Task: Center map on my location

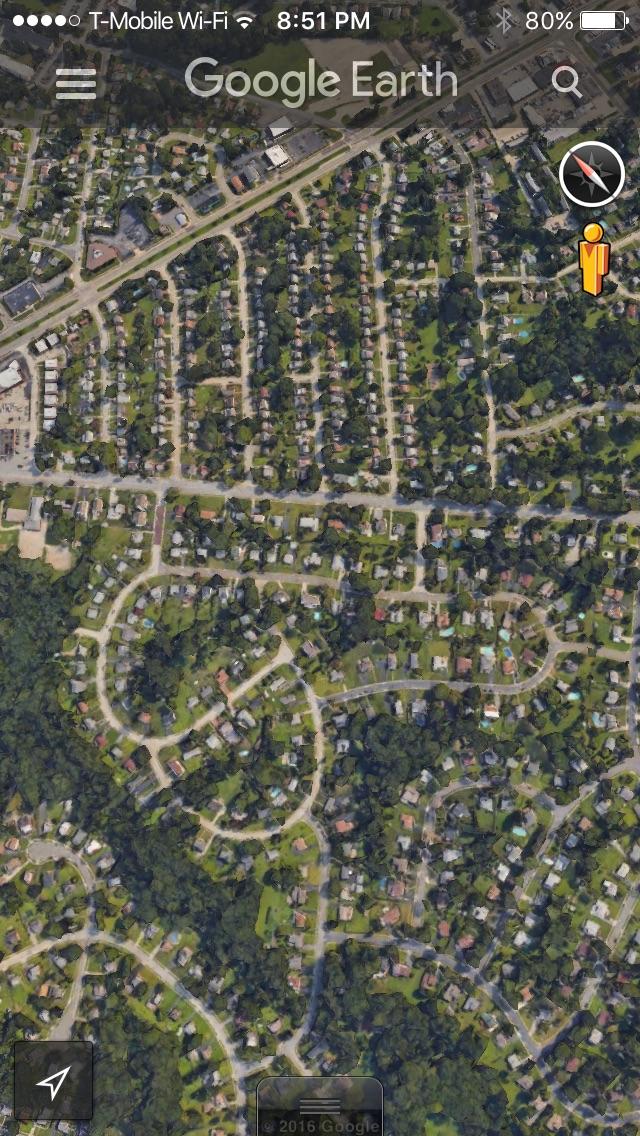Action: tap(54, 1081)
